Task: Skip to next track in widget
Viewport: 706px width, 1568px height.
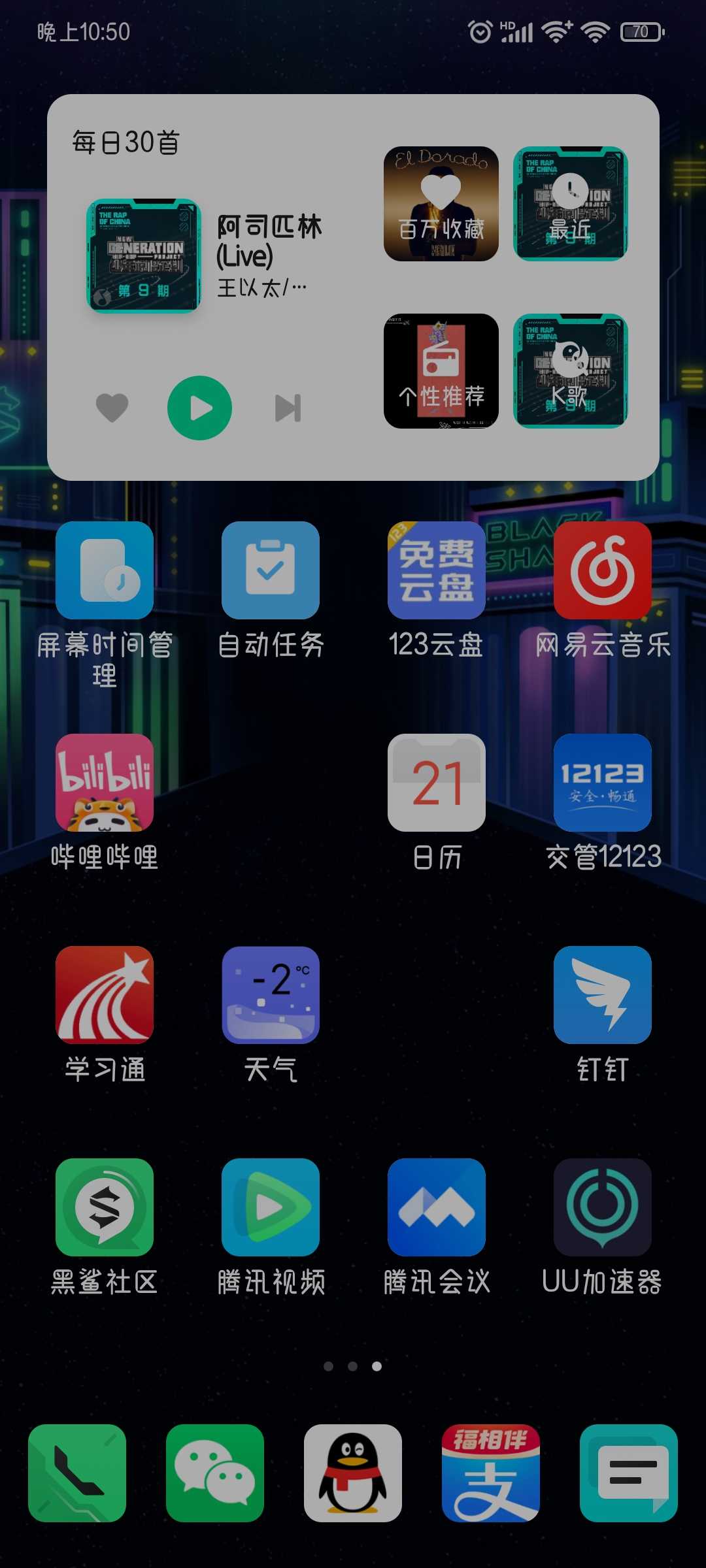Action: coord(288,408)
